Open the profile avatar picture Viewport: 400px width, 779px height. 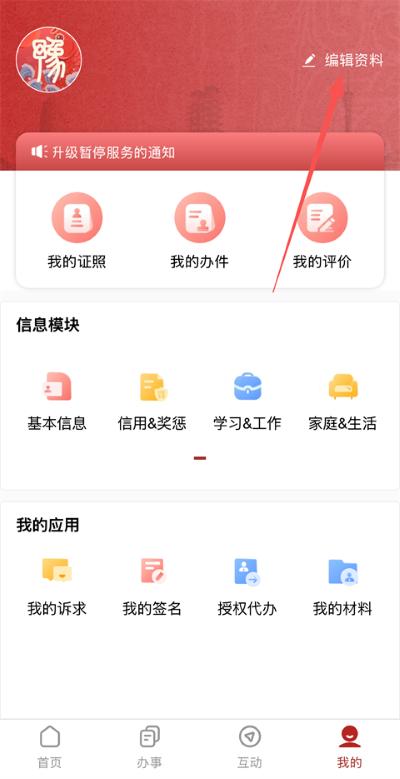point(49,60)
